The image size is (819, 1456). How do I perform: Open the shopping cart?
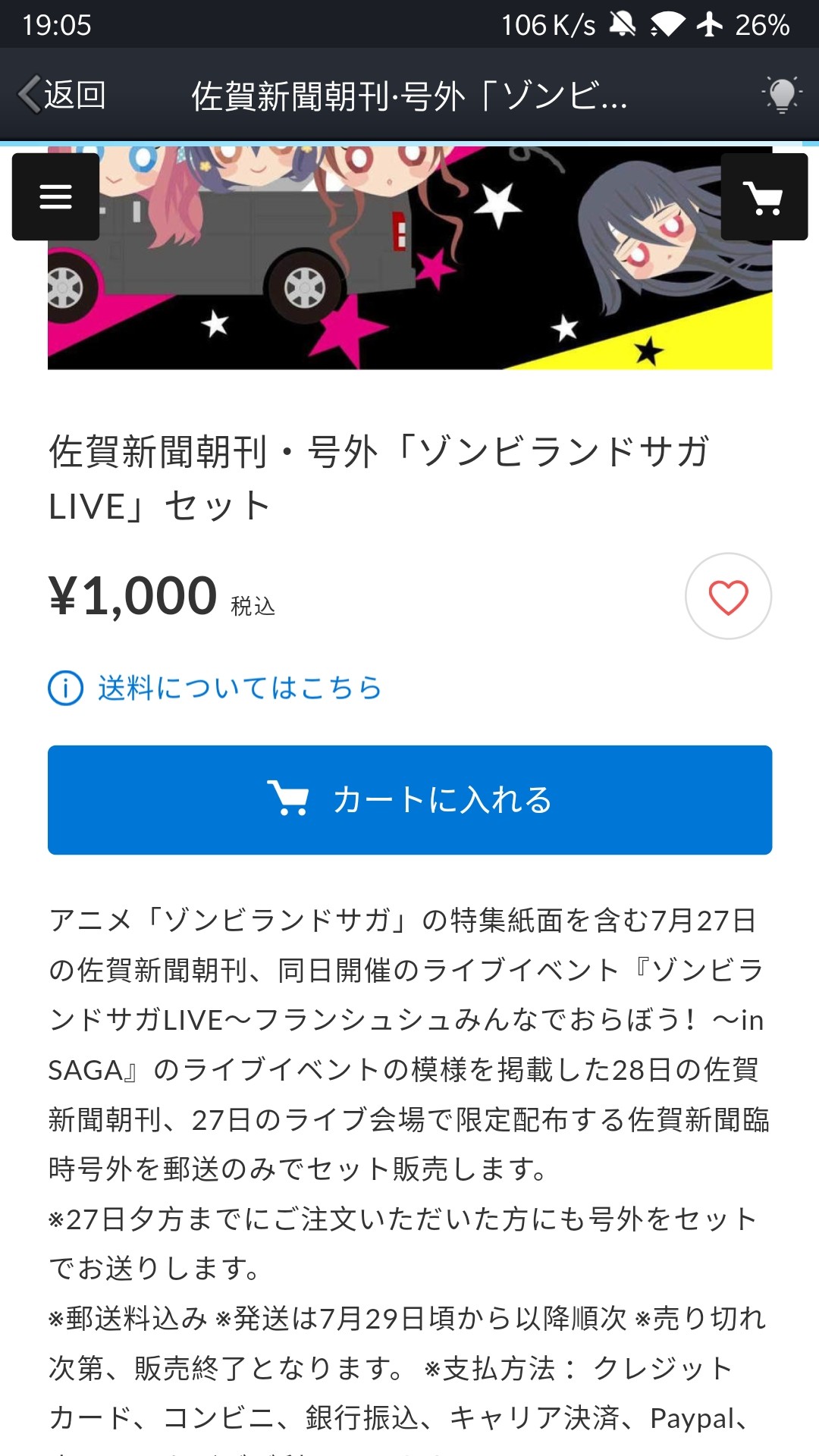pyautogui.click(x=764, y=197)
